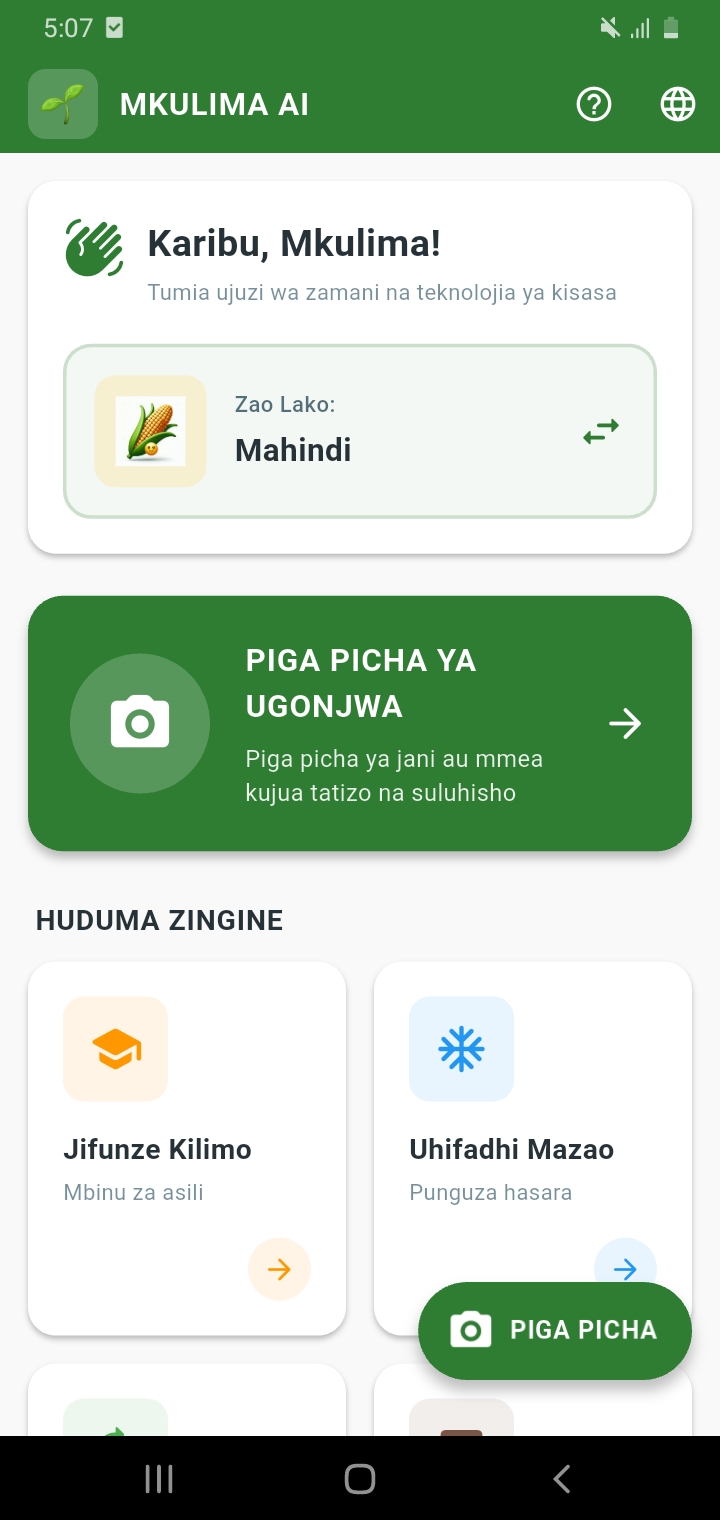Image resolution: width=720 pixels, height=1520 pixels.
Task: Open recent apps from the navigation bar
Action: tap(158, 1478)
